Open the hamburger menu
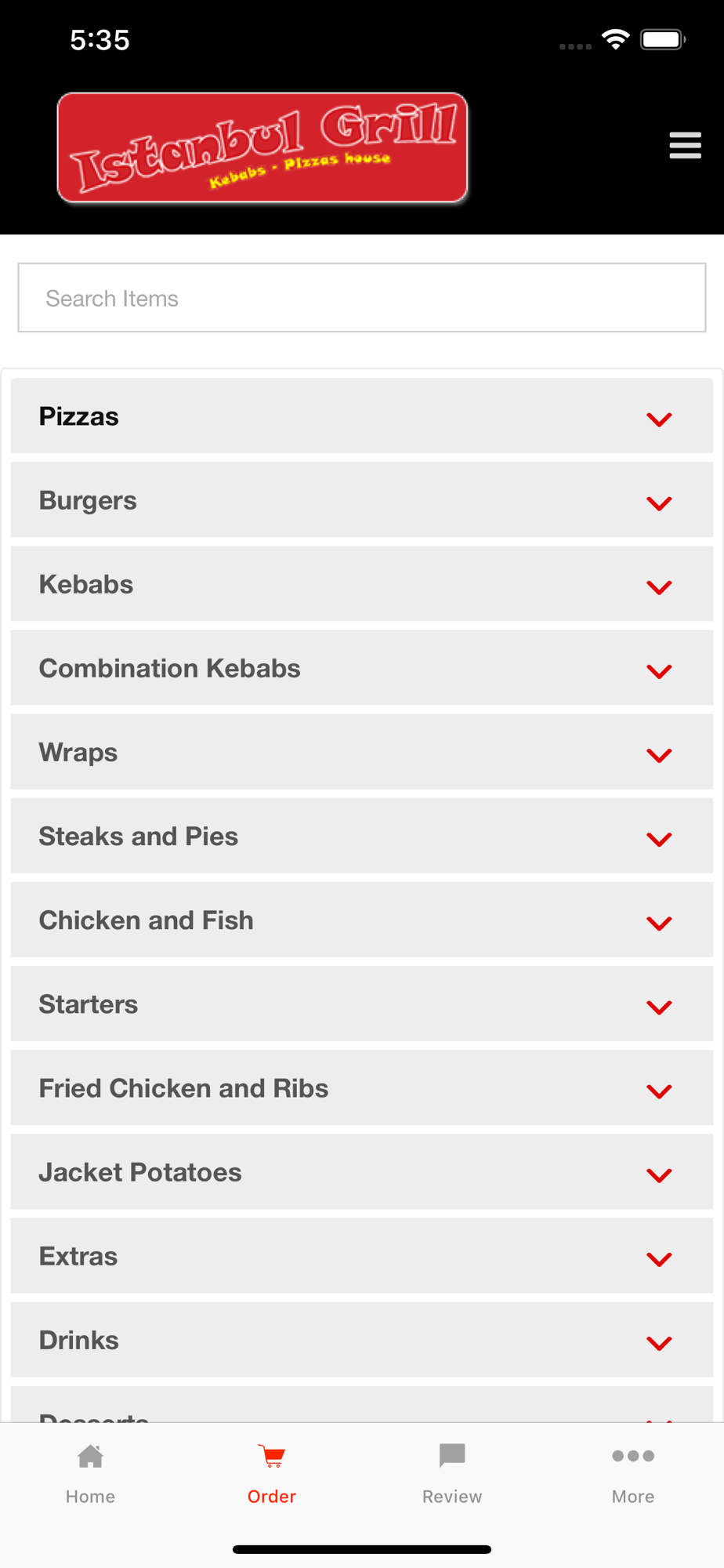This screenshot has width=724, height=1568. tap(685, 146)
